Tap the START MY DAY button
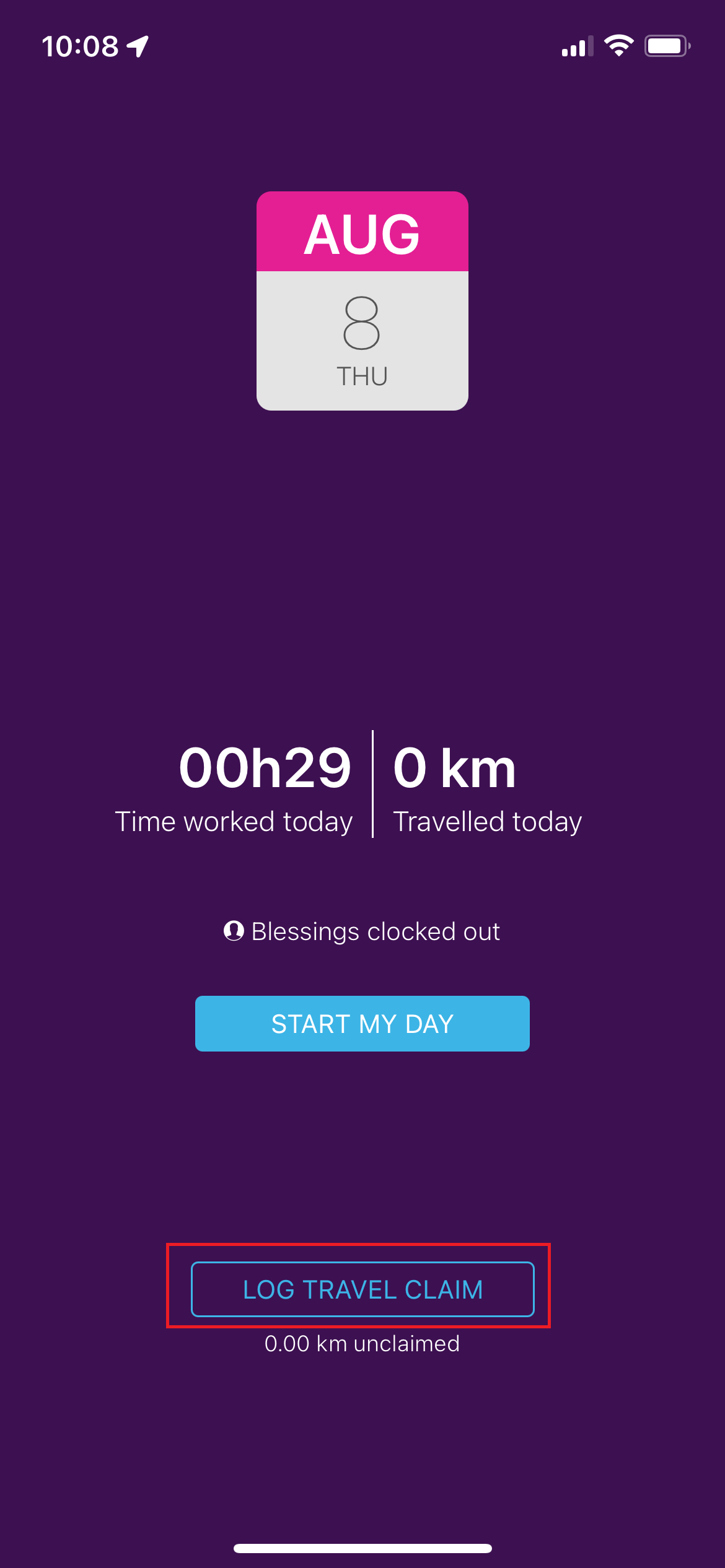Screen dimensions: 725x1568 click(x=362, y=1024)
